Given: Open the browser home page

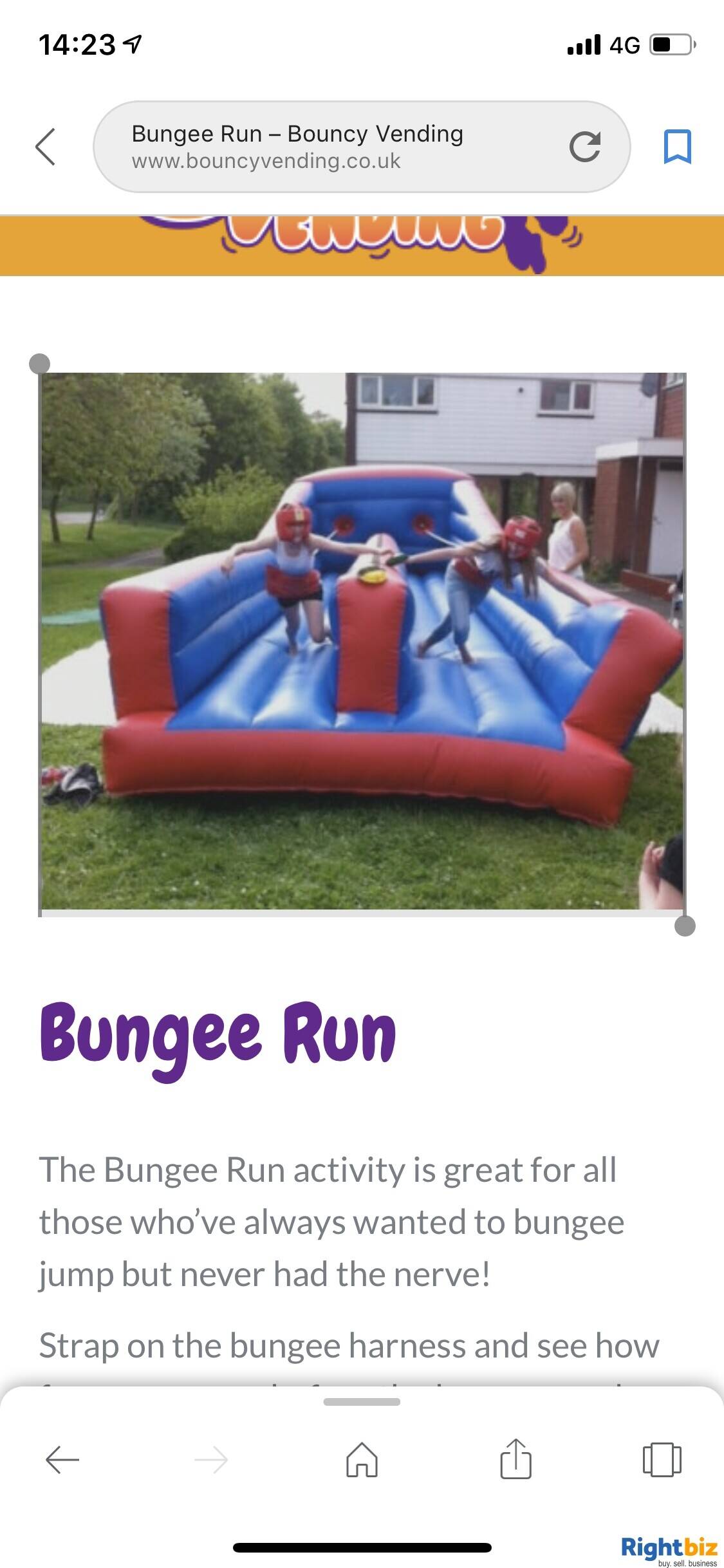Looking at the screenshot, I should tap(362, 1459).
